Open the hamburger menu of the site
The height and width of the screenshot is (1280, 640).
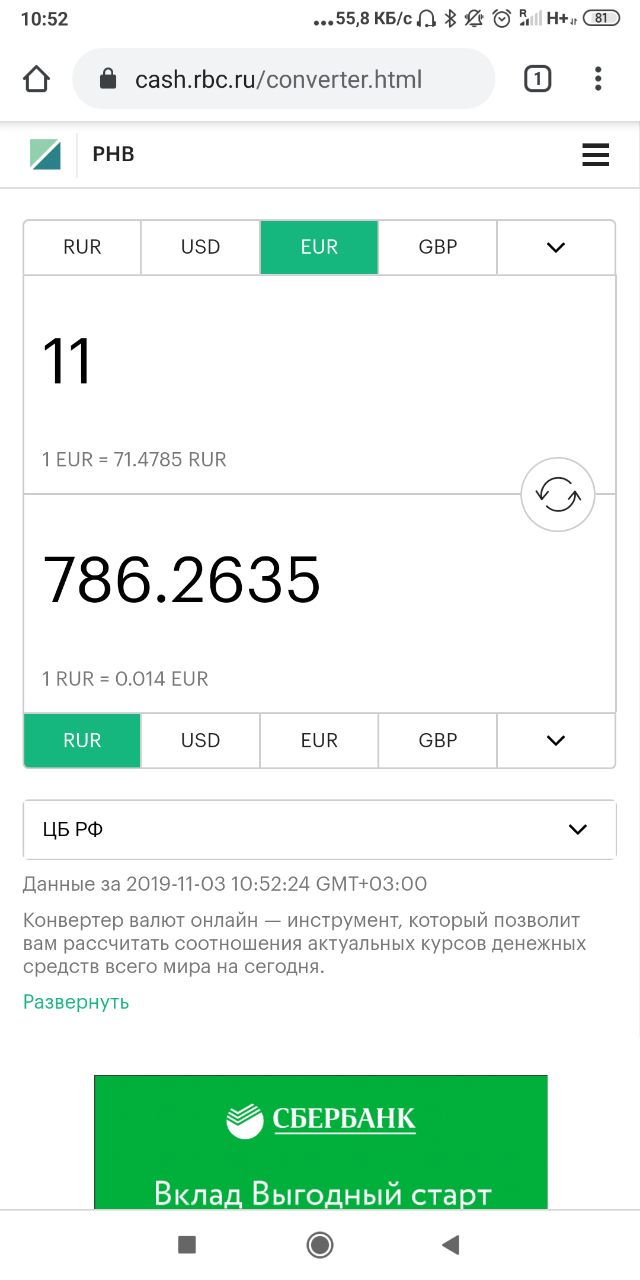[x=595, y=155]
